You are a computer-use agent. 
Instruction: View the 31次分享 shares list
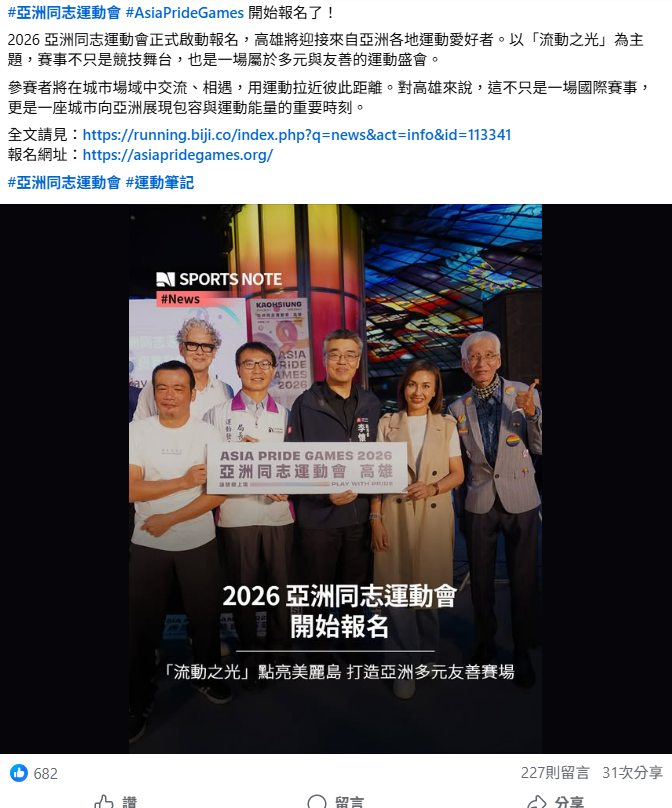coord(632,773)
